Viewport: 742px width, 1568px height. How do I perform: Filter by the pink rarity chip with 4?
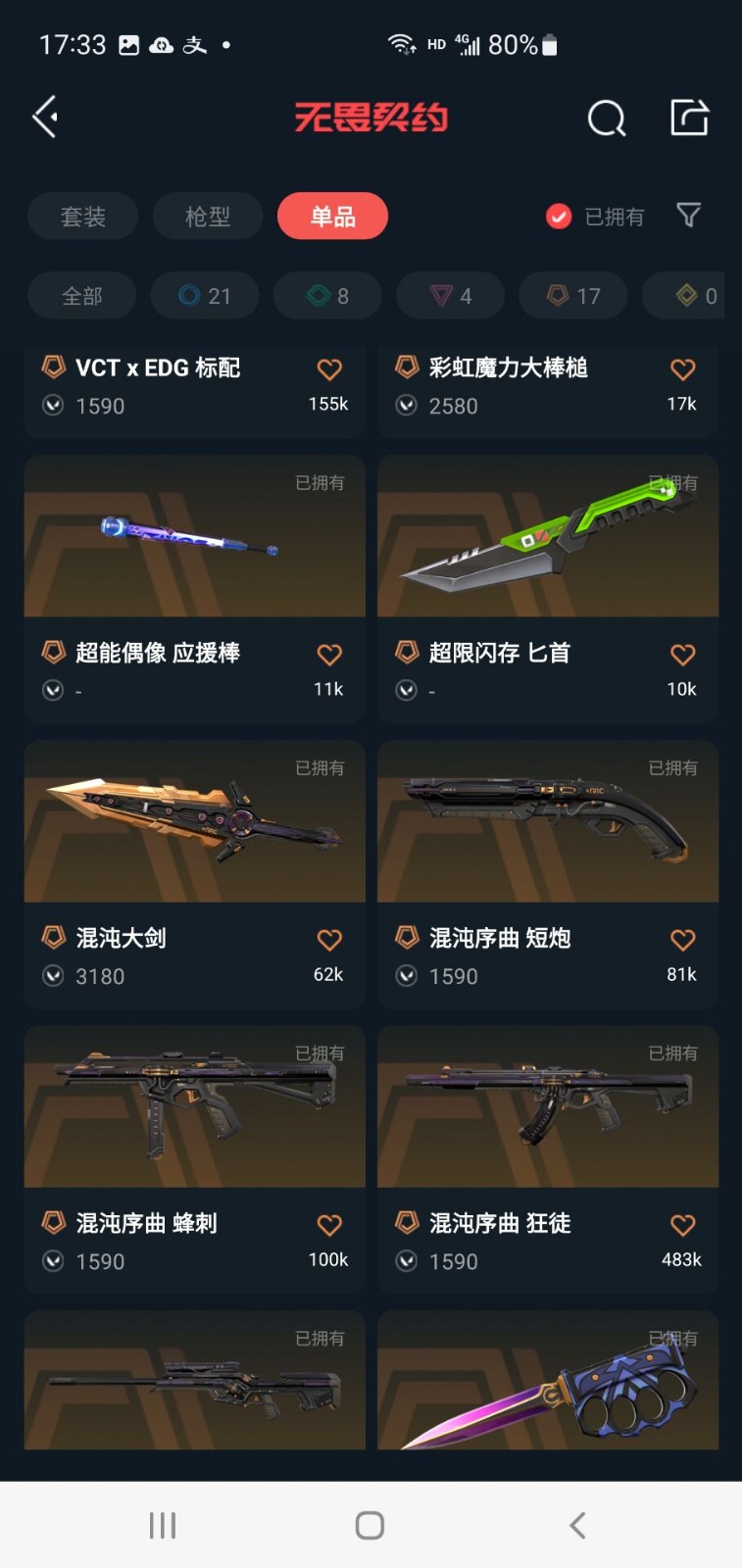coord(450,296)
